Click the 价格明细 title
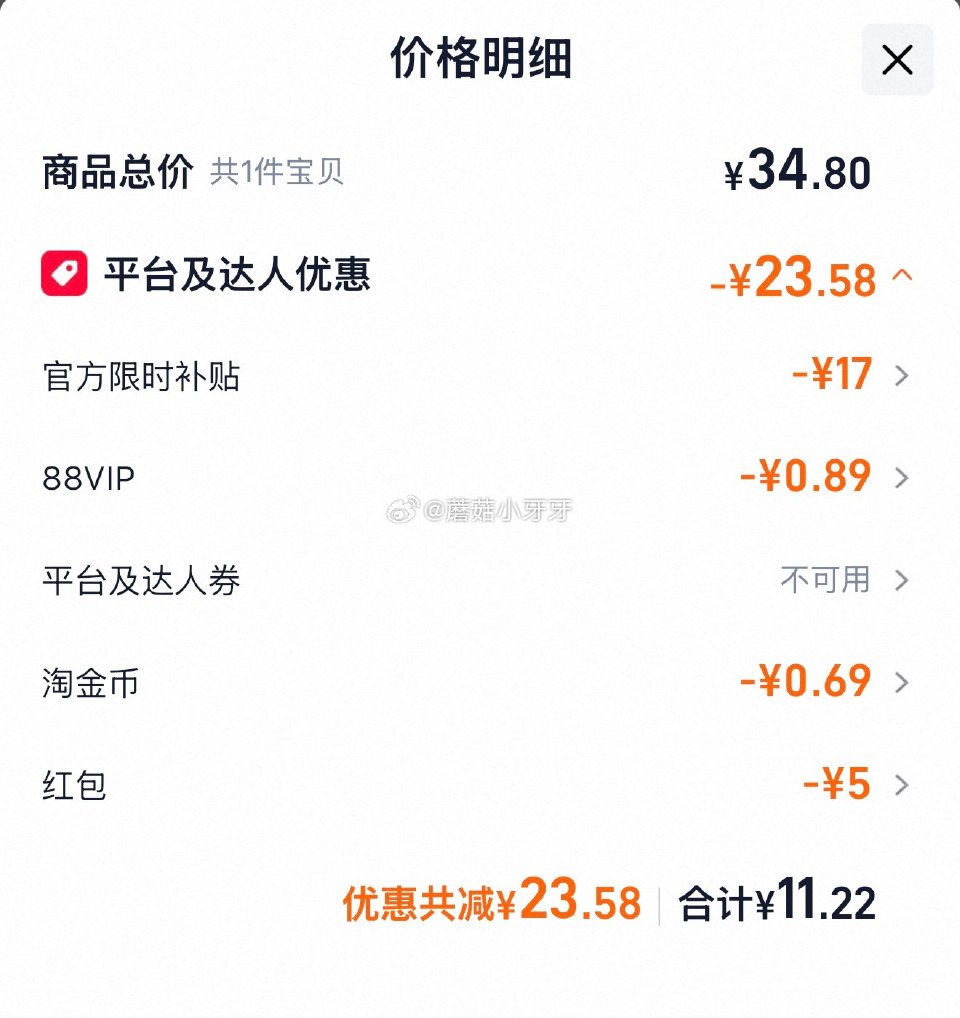Screen dimensions: 960x1018 coord(480,58)
